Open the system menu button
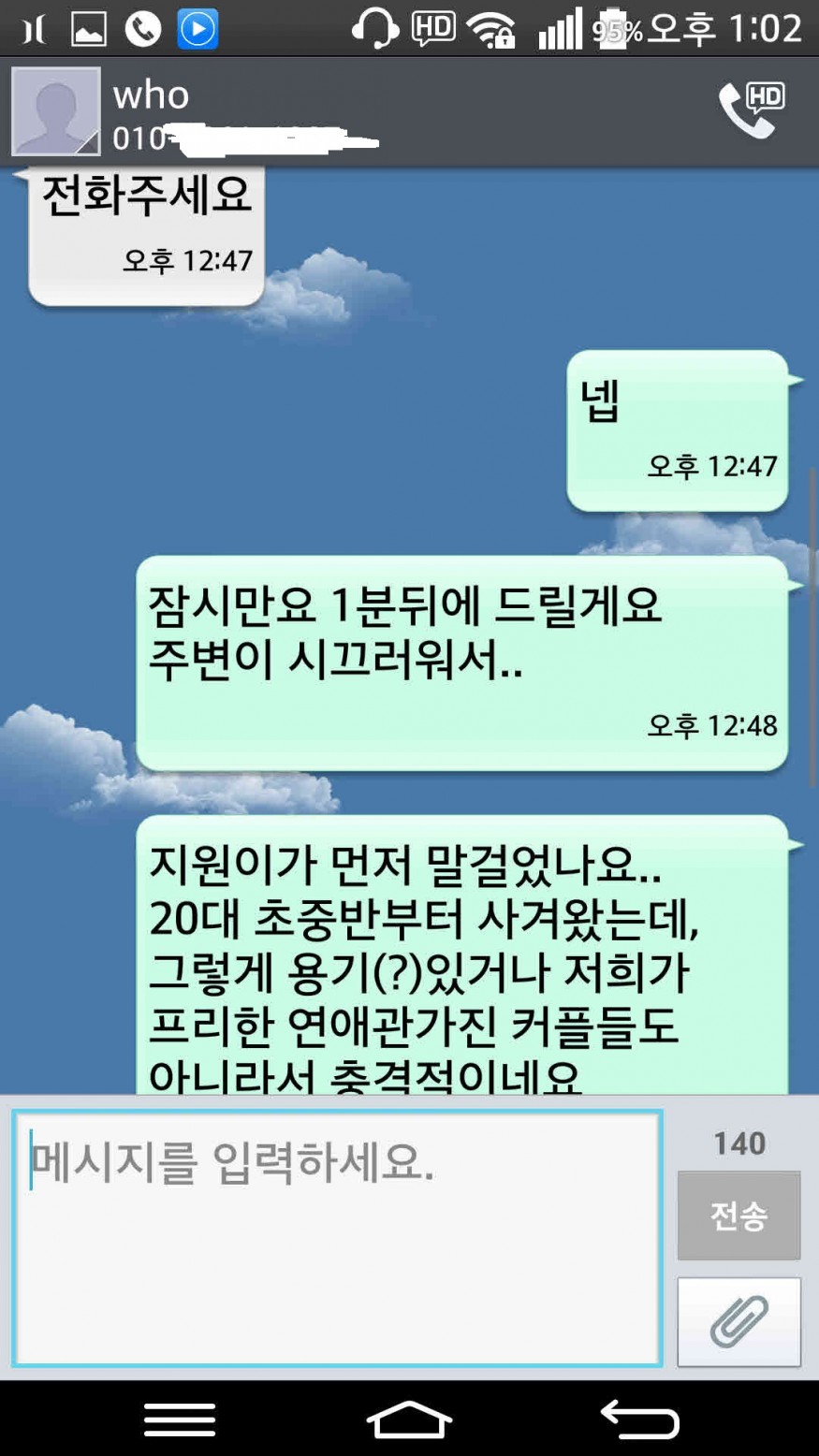This screenshot has width=819, height=1456. tap(180, 1419)
